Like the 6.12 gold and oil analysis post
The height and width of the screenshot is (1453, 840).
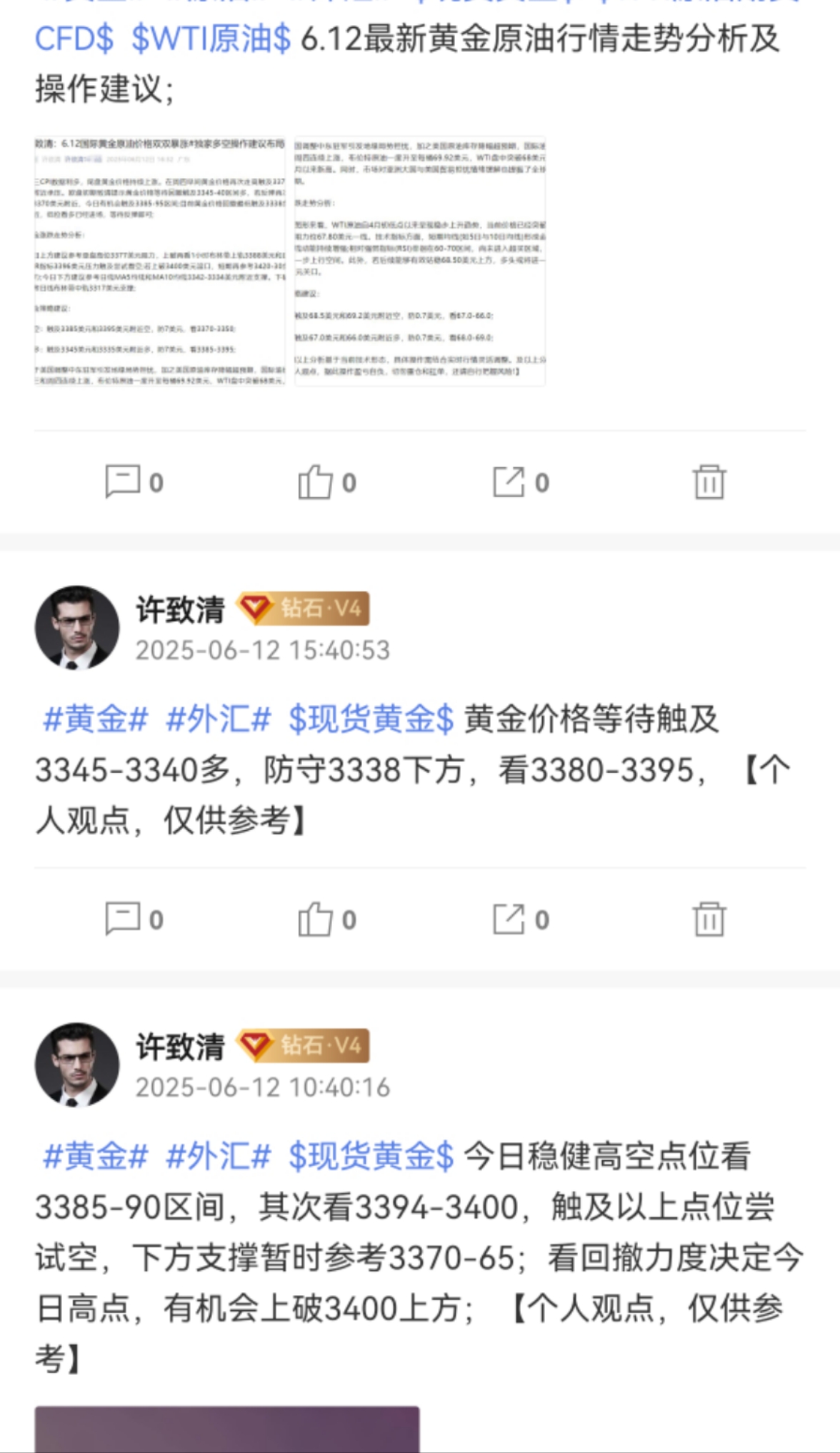326,482
